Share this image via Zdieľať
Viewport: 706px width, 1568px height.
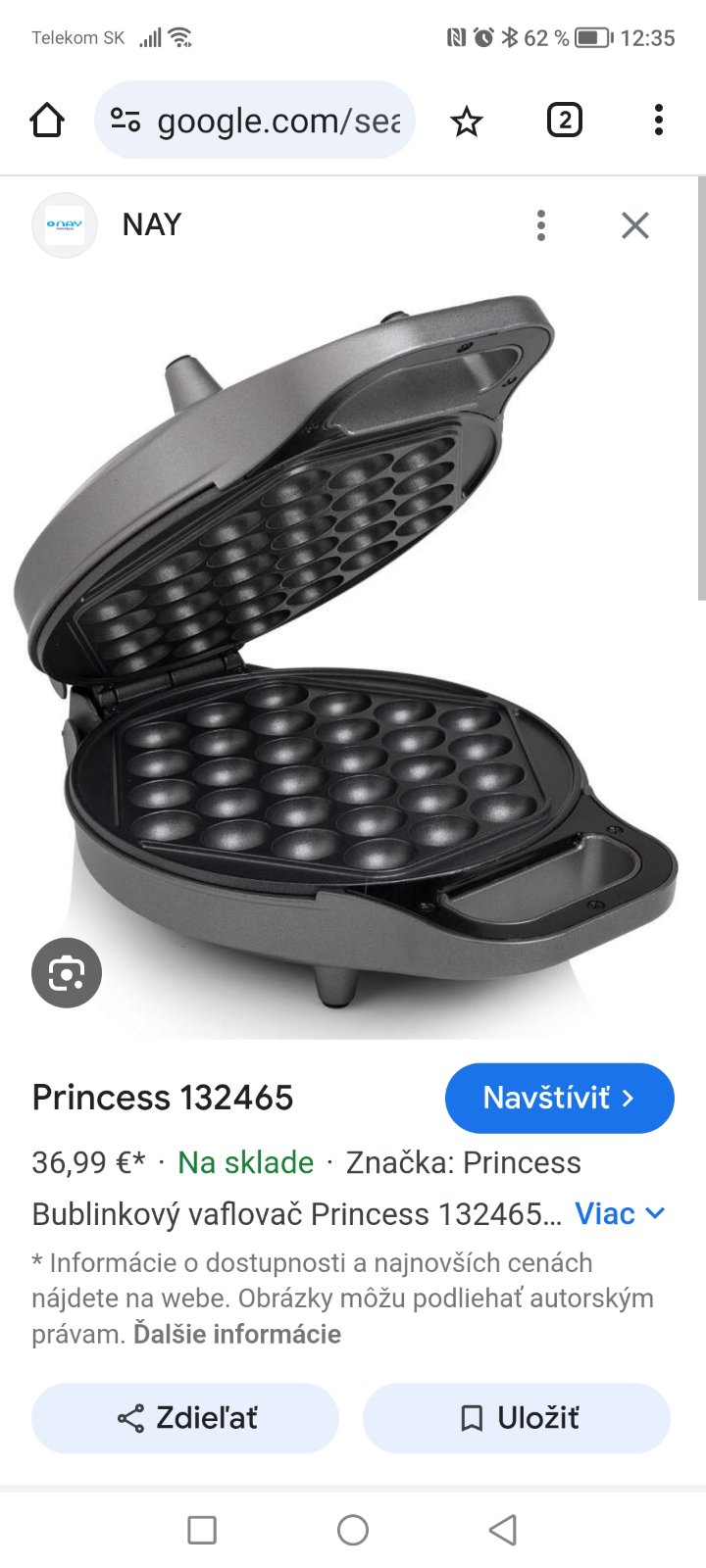coord(185,1418)
